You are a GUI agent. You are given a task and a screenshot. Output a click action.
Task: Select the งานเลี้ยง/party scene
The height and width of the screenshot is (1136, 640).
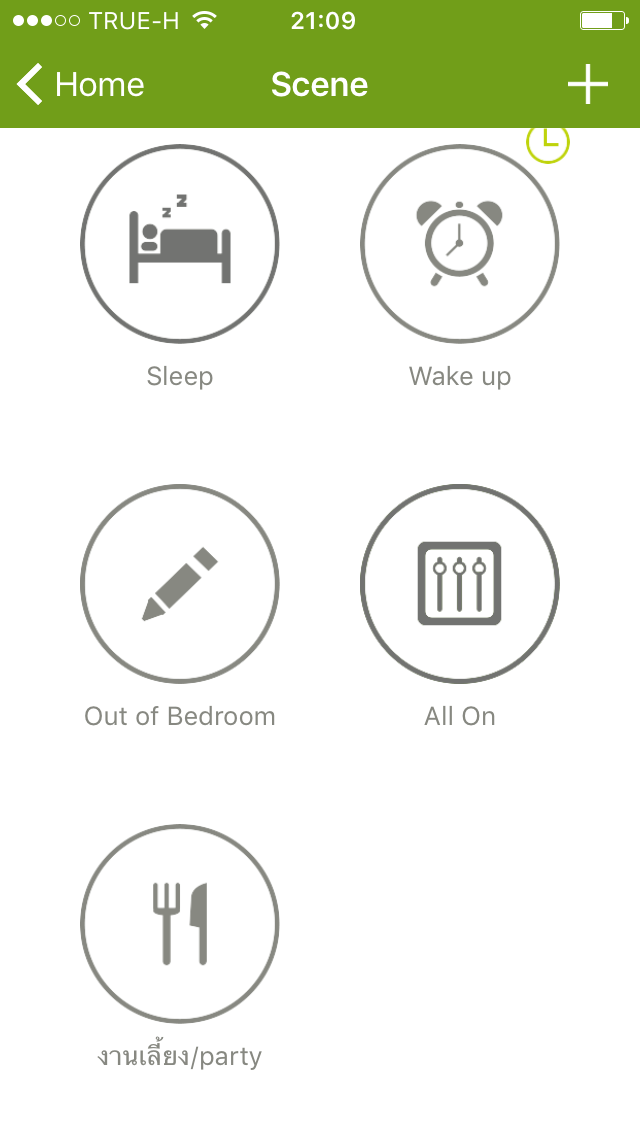(x=180, y=924)
